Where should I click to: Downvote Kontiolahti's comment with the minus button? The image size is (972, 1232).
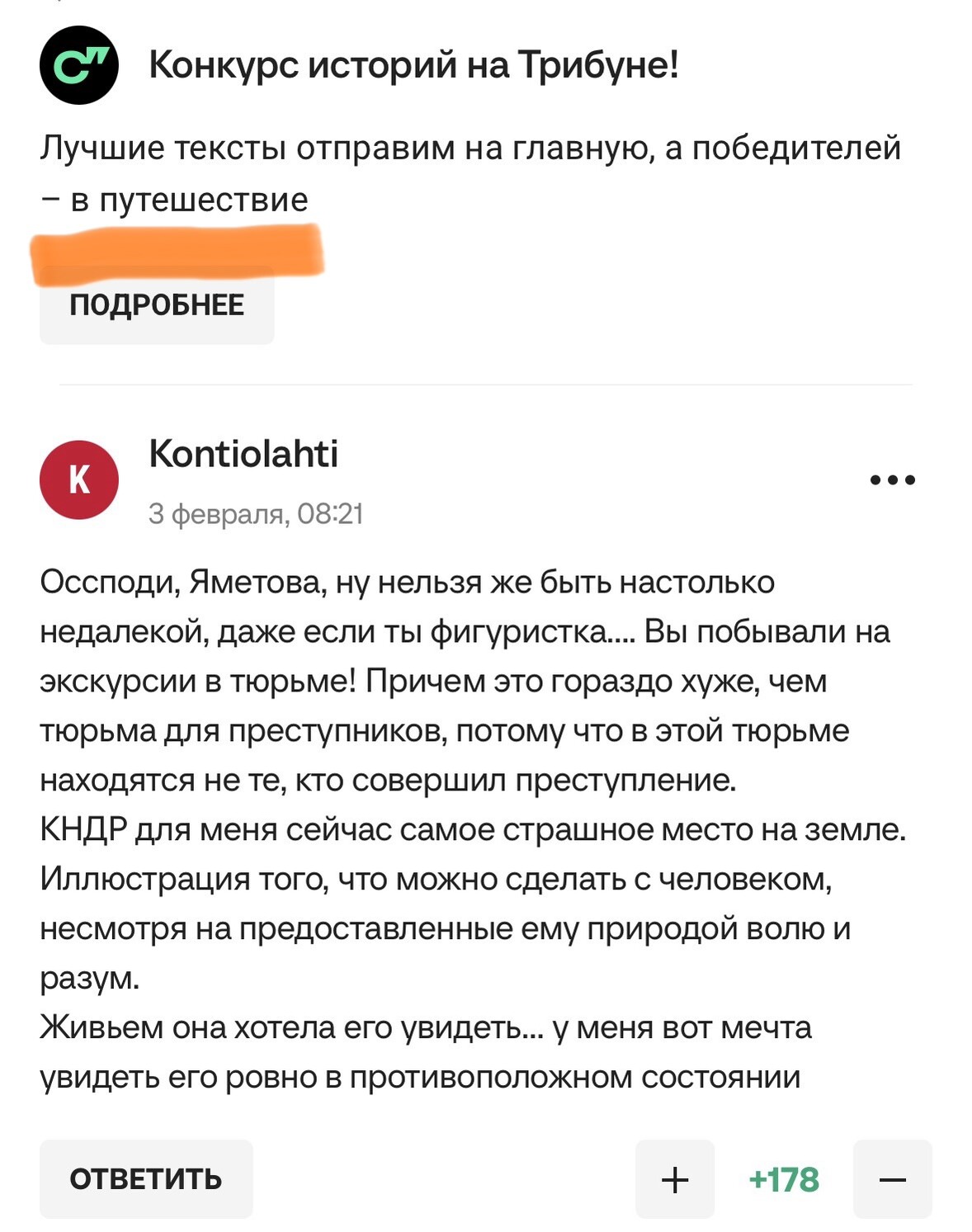click(892, 1179)
